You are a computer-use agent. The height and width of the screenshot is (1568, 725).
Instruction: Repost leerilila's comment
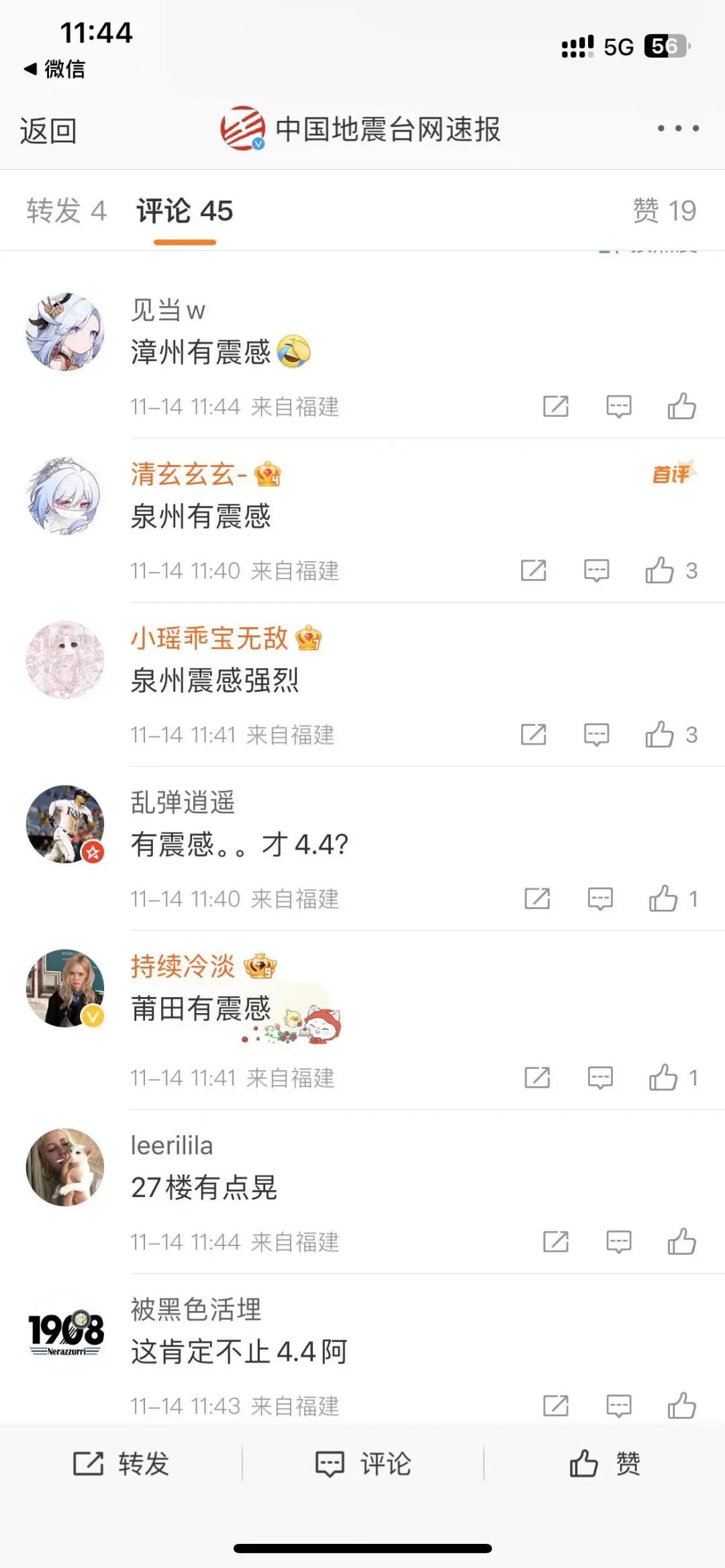pos(555,1242)
